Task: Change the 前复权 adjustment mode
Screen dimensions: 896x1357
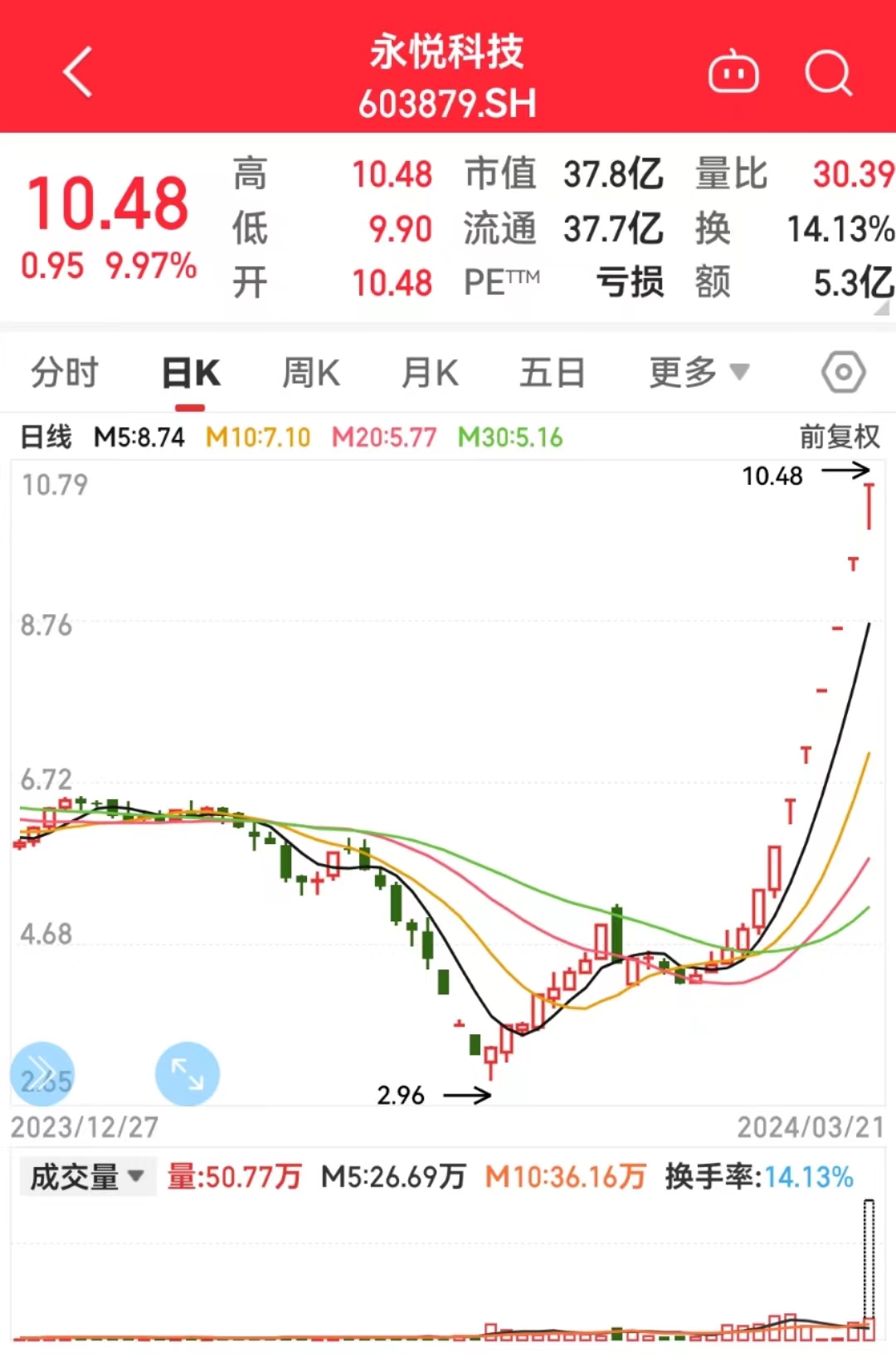Action: (839, 437)
